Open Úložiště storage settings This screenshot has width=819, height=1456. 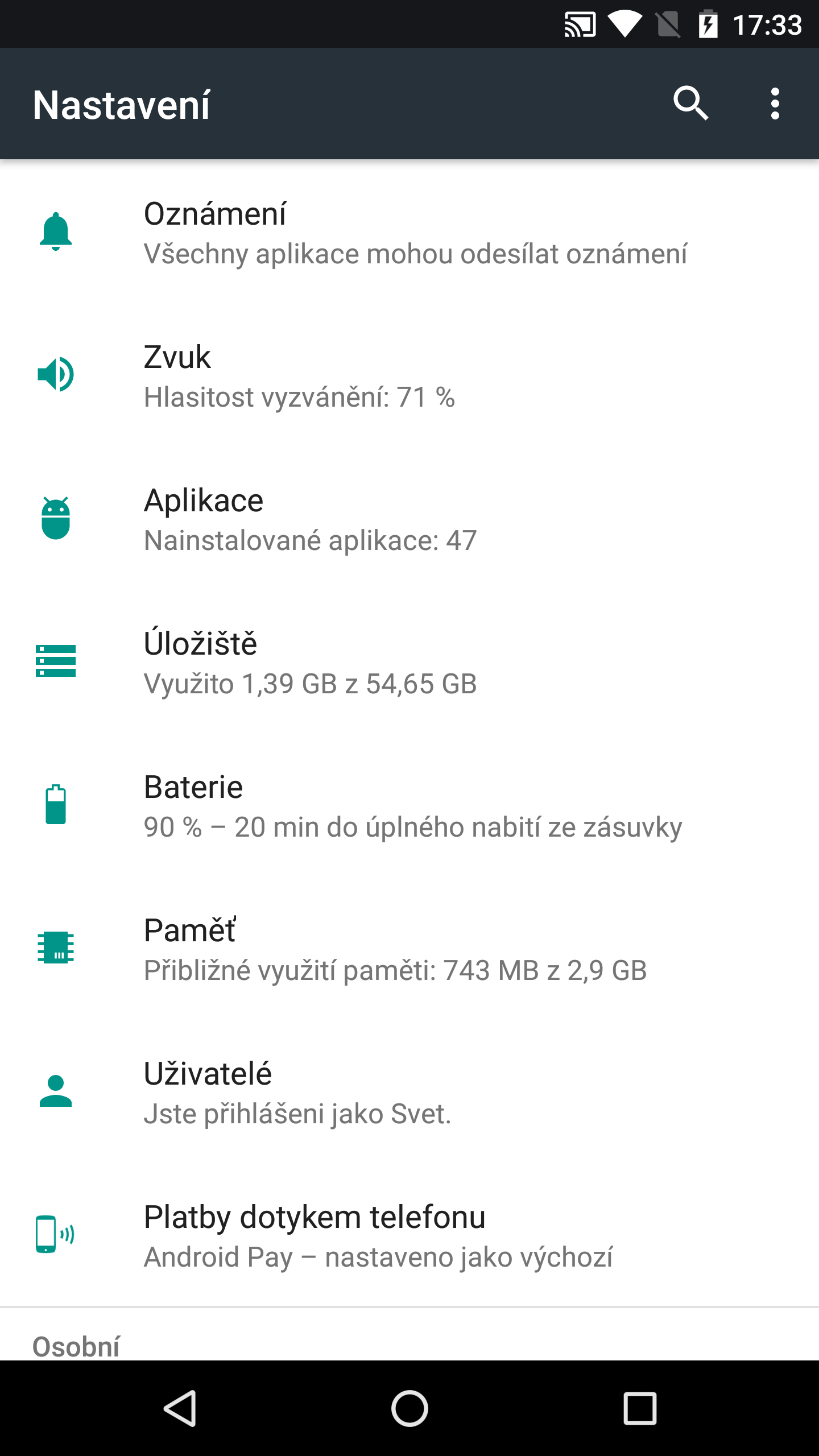tap(409, 663)
